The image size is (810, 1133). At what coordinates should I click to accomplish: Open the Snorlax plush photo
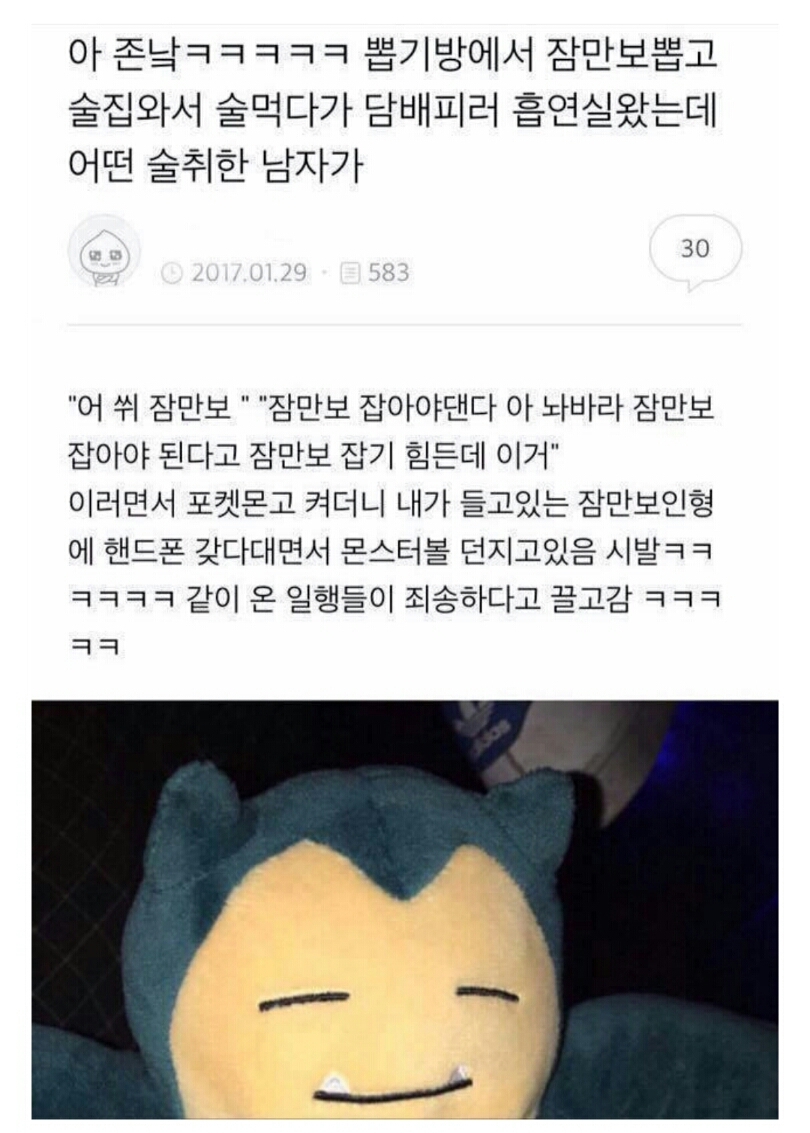[x=405, y=909]
